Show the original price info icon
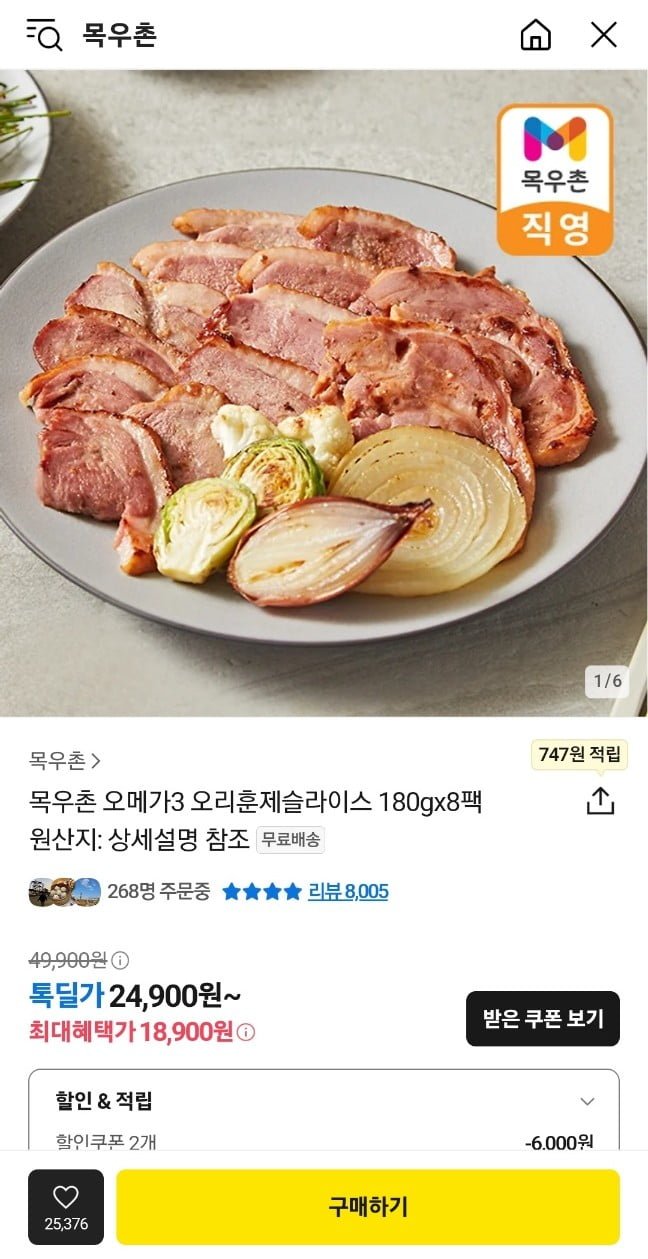This screenshot has width=648, height=1259. coord(120,960)
